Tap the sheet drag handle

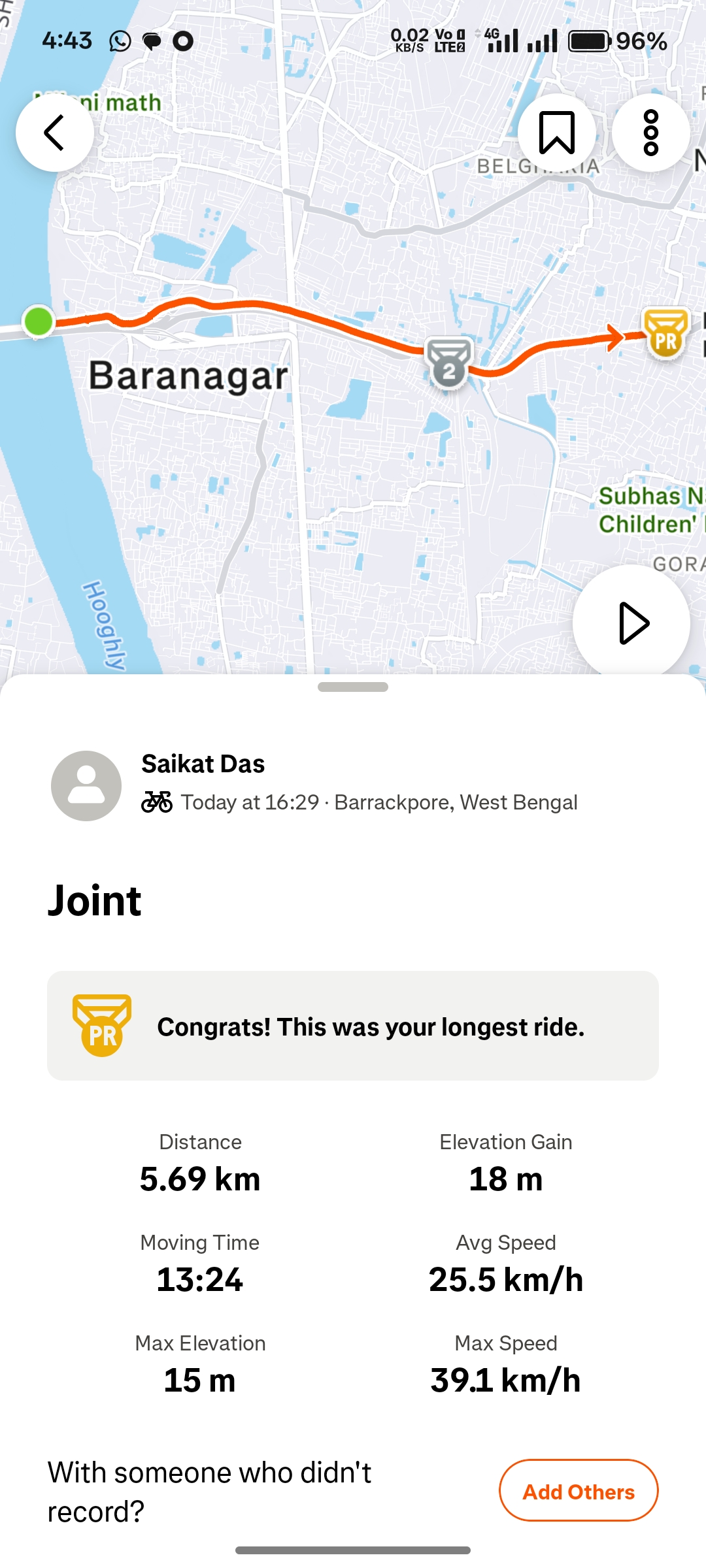tap(353, 687)
